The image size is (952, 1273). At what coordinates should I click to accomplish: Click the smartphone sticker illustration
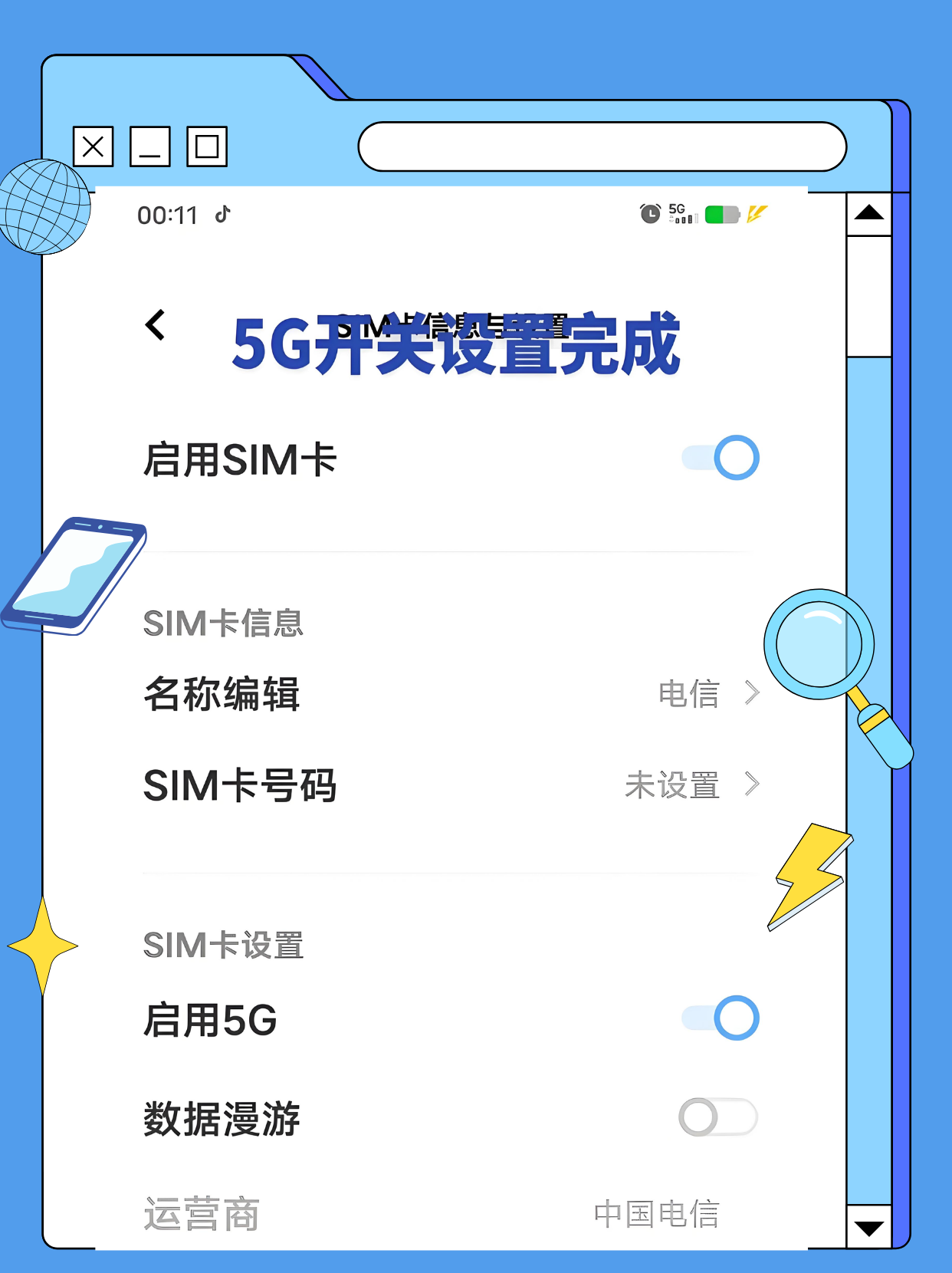77,575
